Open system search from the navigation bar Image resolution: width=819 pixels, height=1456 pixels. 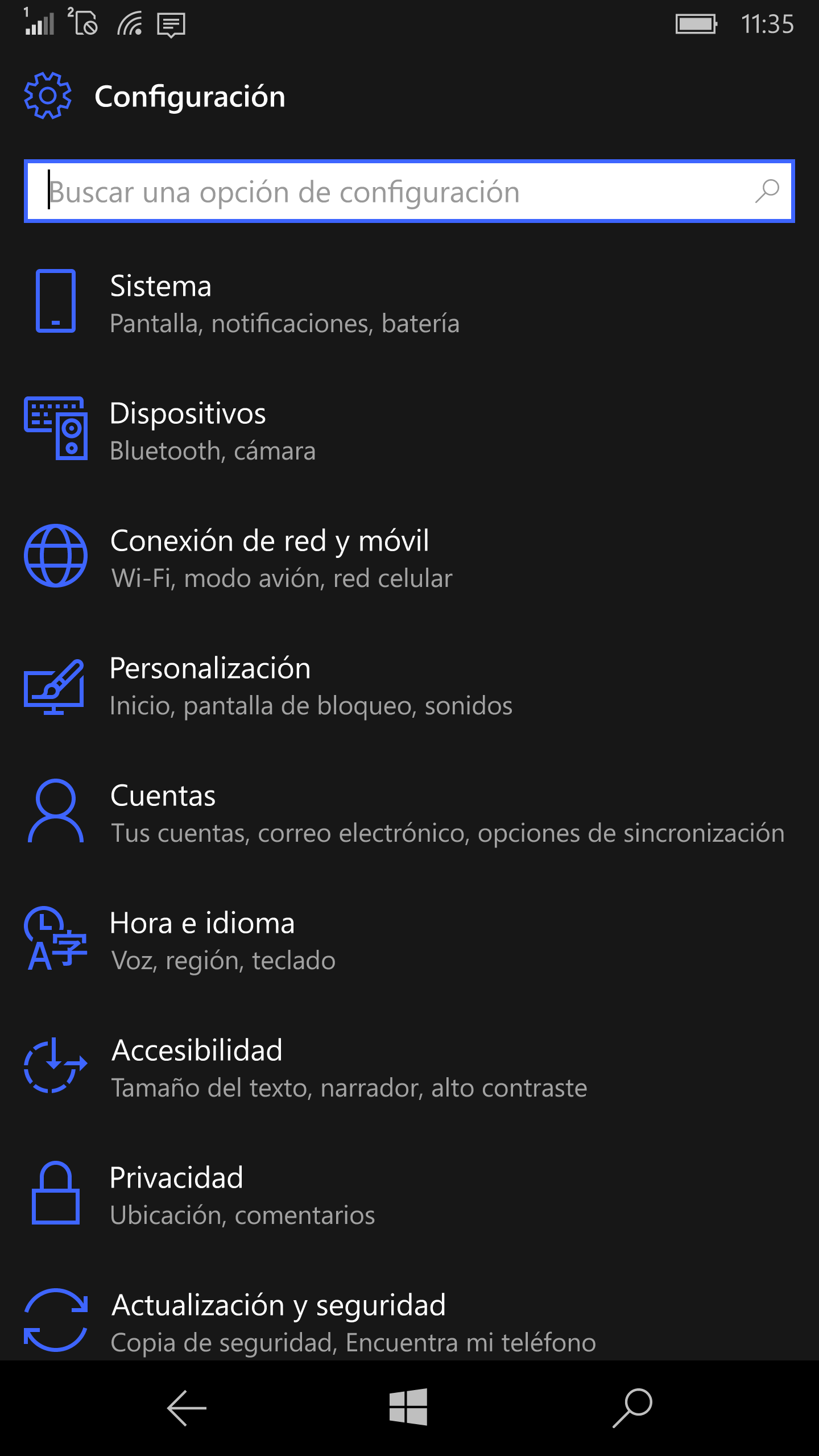(x=632, y=1407)
